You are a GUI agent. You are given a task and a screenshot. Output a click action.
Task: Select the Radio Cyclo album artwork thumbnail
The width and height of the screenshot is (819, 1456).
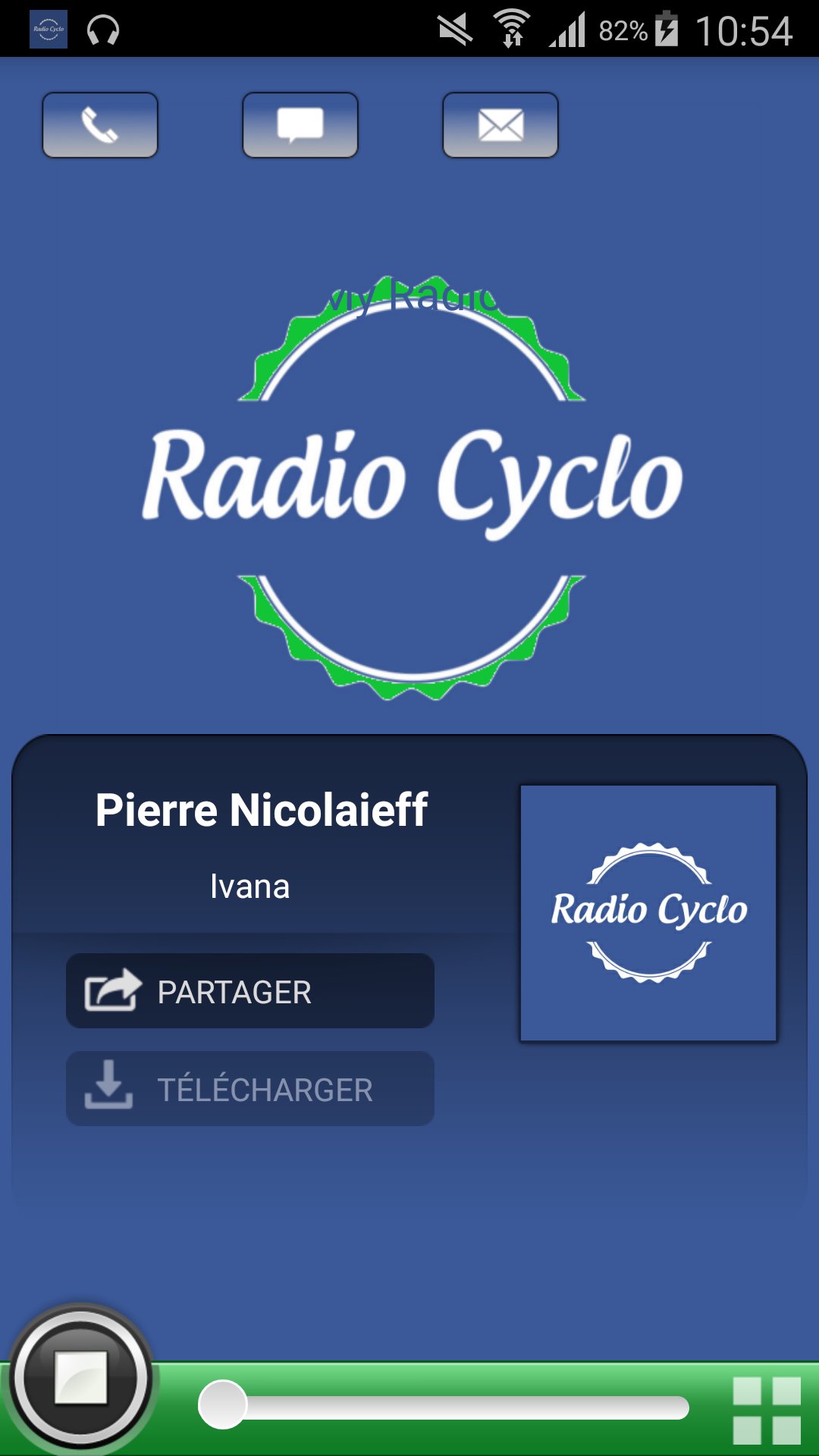tap(648, 910)
